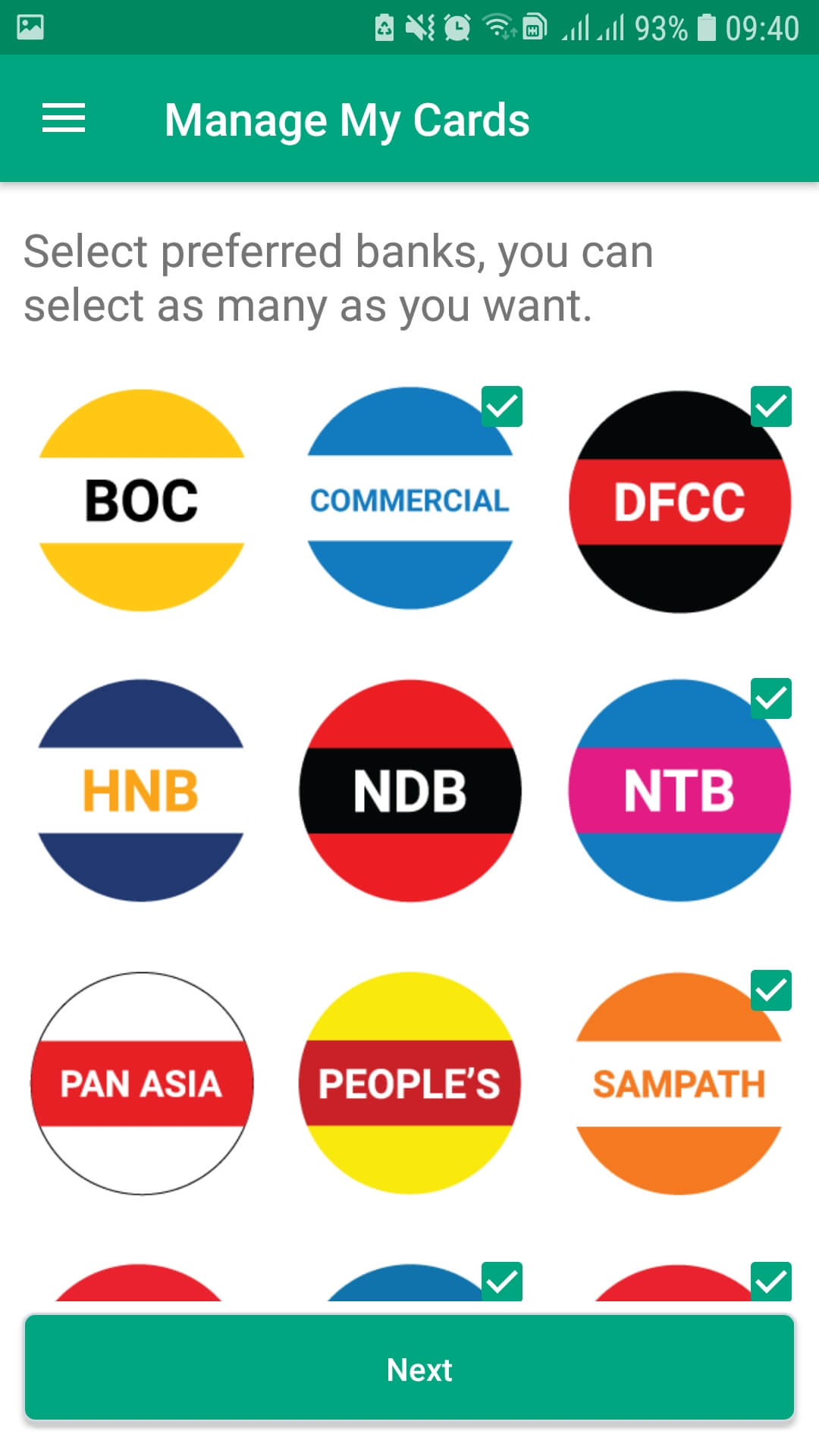Tap the Next button to continue
Screen dimensions: 819x1456
409,1368
